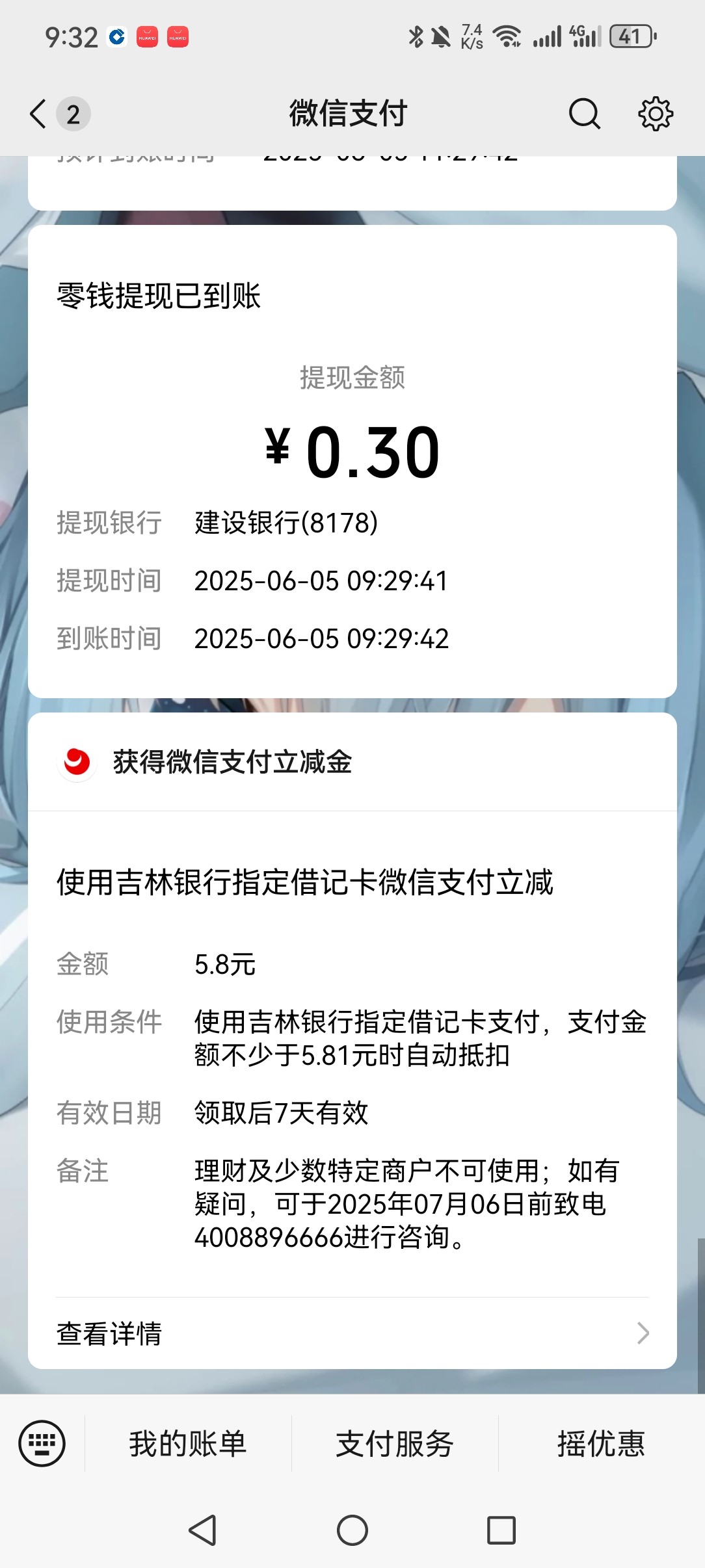Tap the system home button
Image resolution: width=705 pixels, height=1568 pixels.
(352, 1530)
